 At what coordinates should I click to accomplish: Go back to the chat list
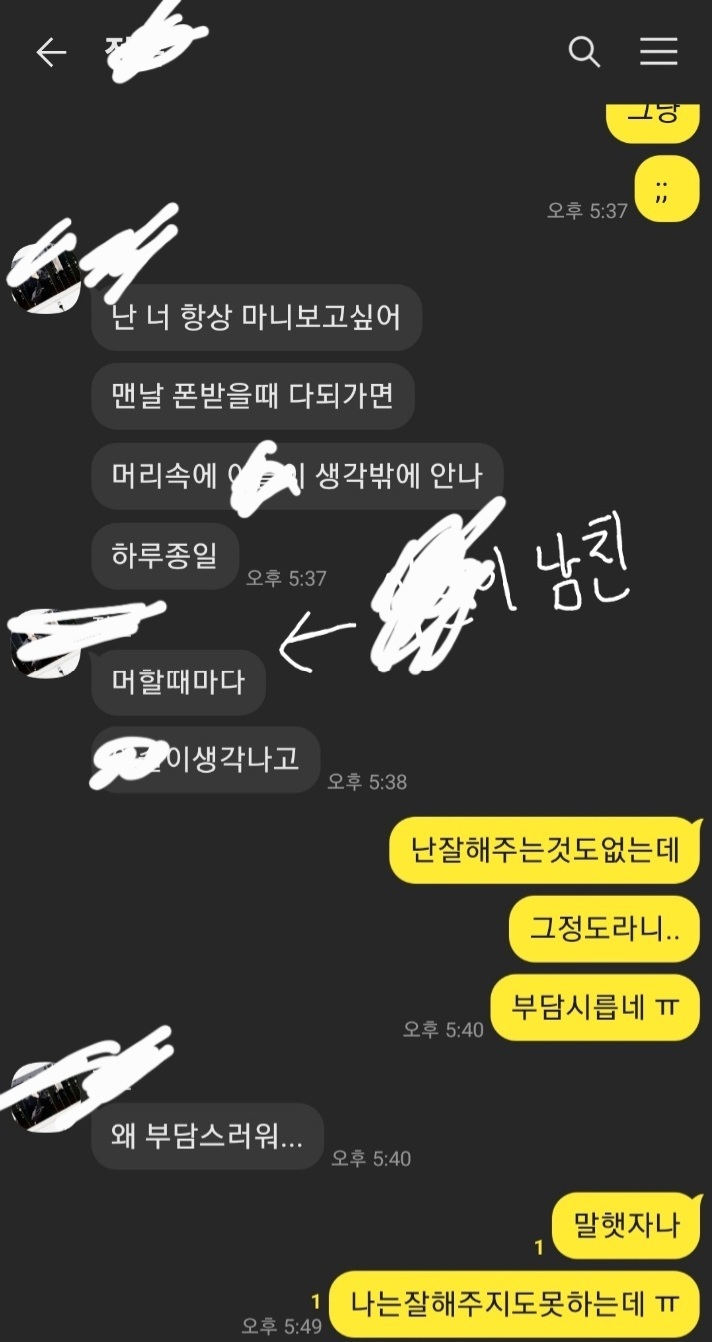point(51,53)
